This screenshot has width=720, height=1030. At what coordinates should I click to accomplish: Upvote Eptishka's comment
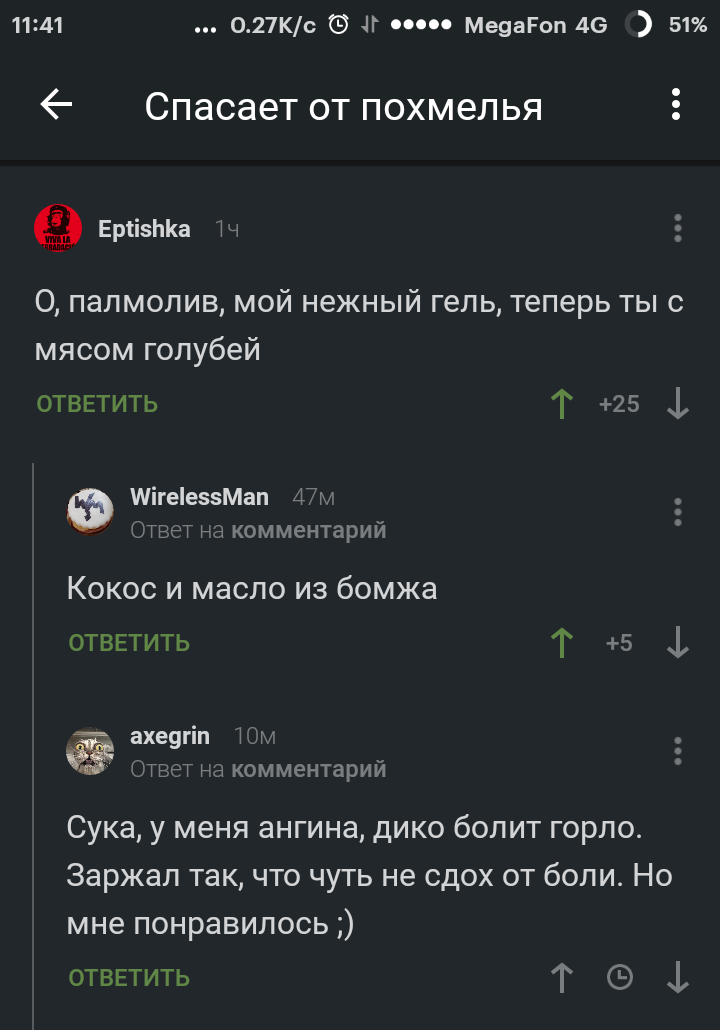[562, 404]
